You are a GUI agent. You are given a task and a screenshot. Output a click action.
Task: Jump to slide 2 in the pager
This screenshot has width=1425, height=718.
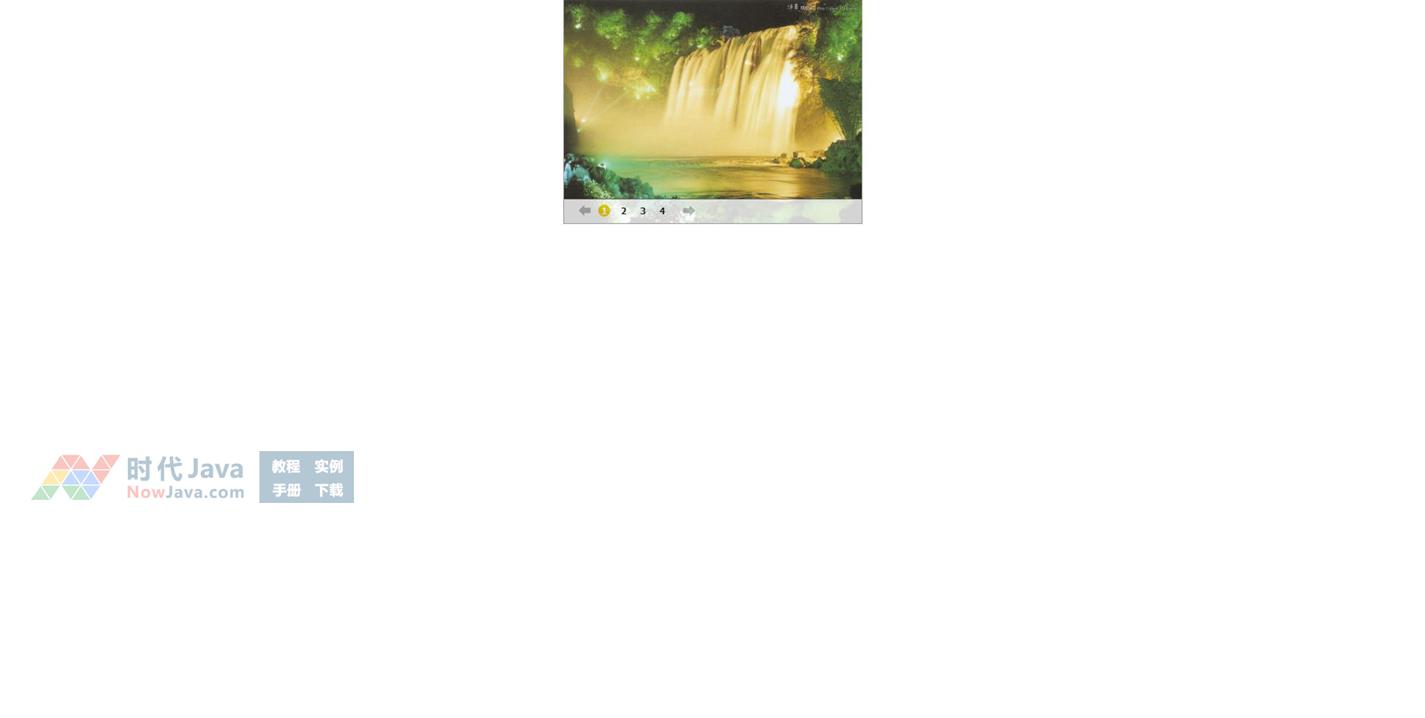(623, 211)
